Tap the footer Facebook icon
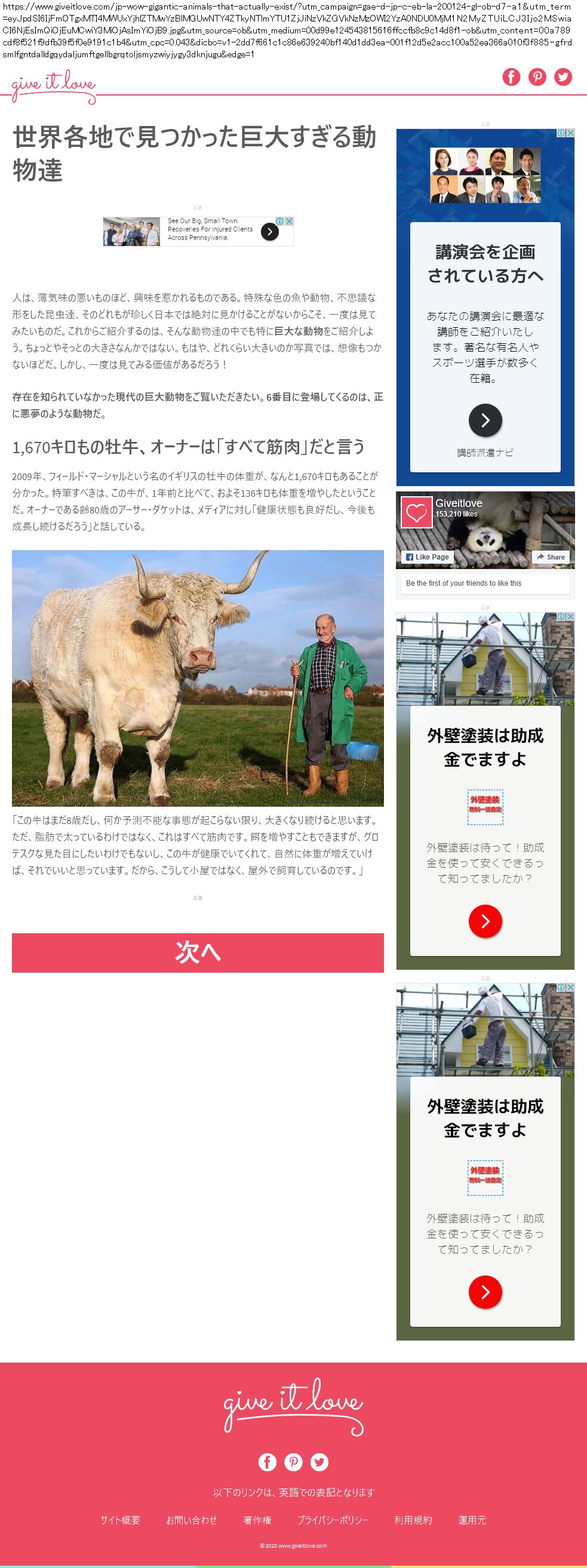 pyautogui.click(x=268, y=1462)
